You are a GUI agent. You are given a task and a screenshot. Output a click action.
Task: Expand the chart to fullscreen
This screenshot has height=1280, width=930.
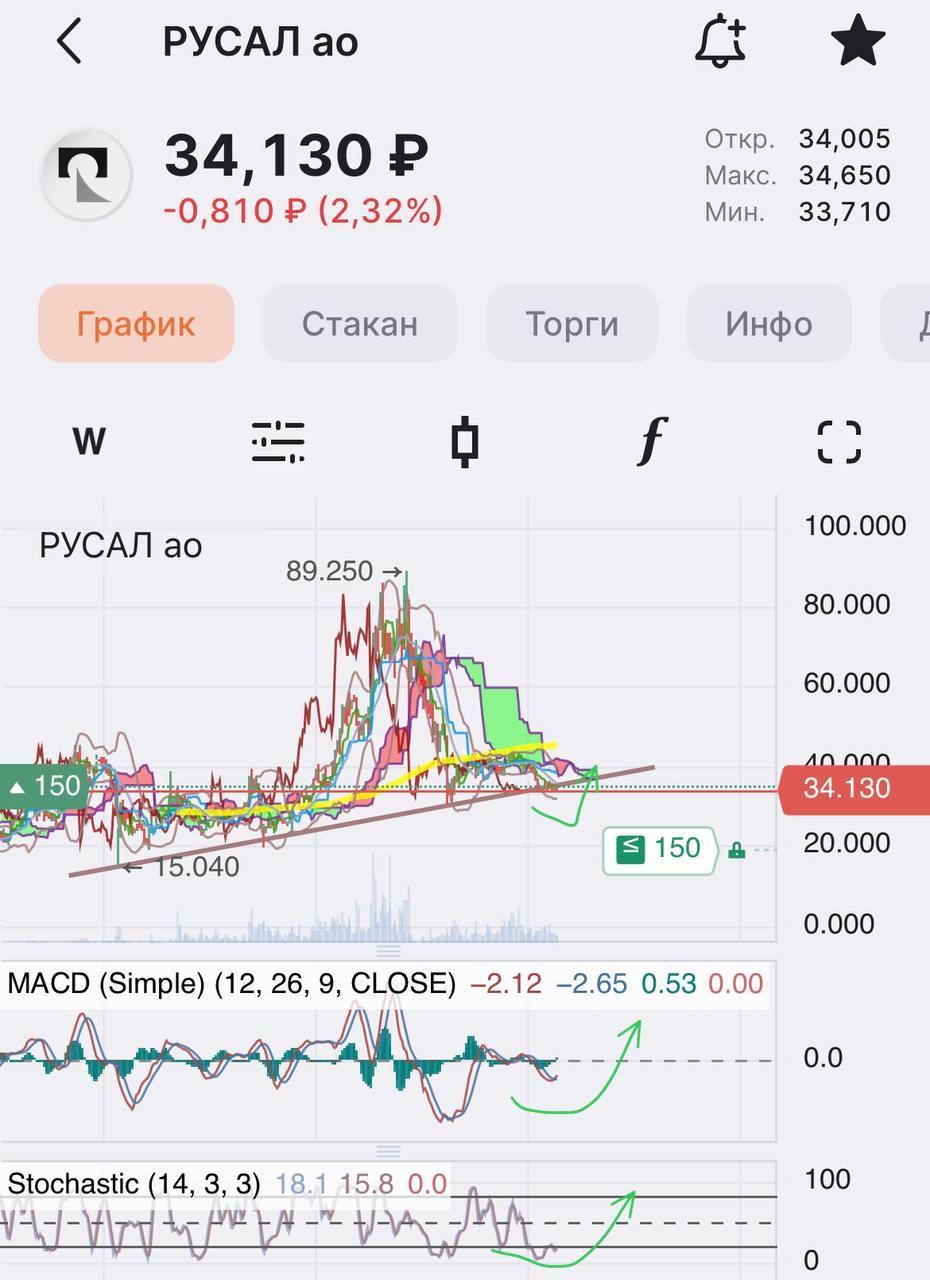pos(839,441)
